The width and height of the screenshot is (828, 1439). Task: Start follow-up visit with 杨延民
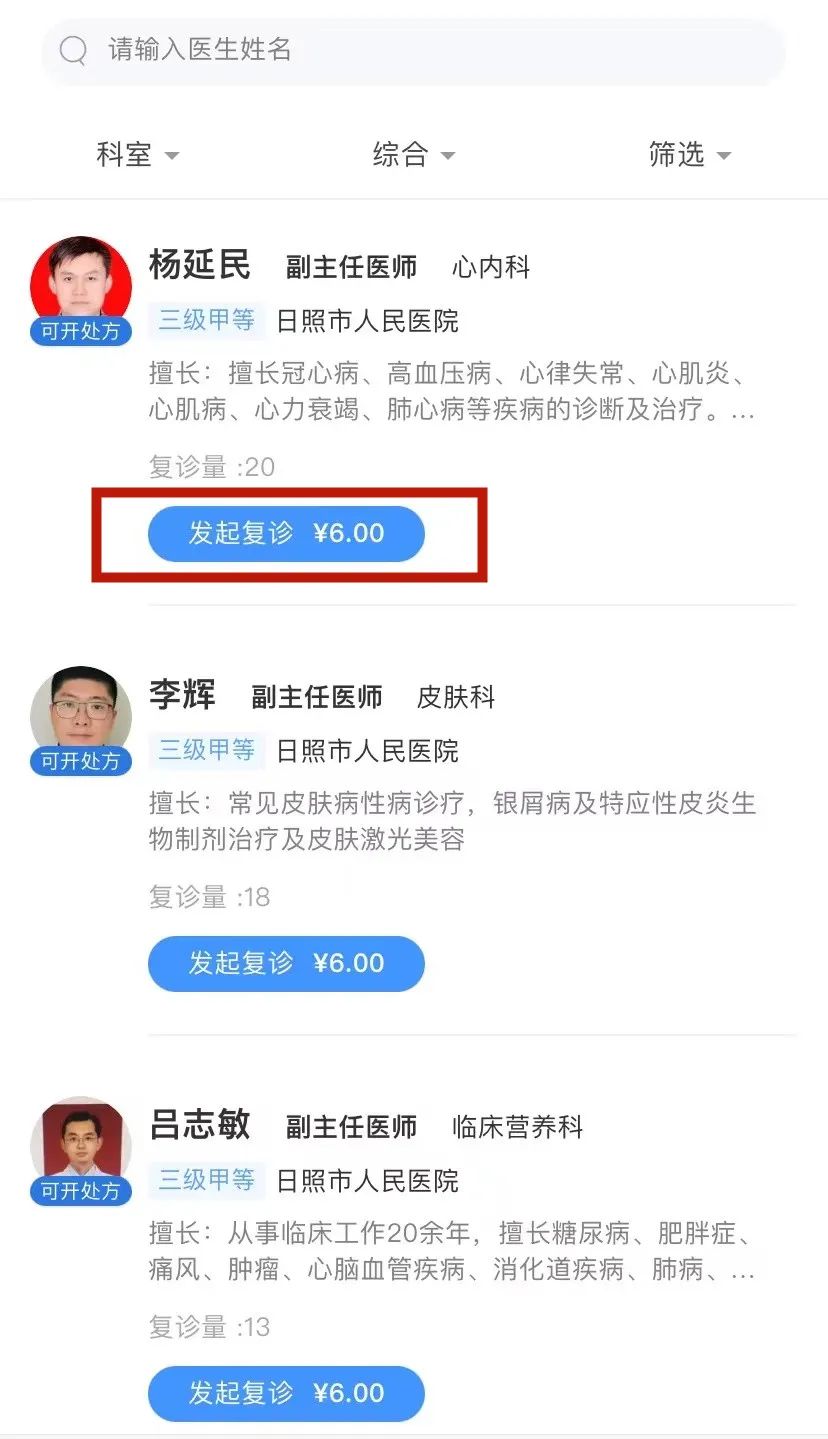[286, 533]
